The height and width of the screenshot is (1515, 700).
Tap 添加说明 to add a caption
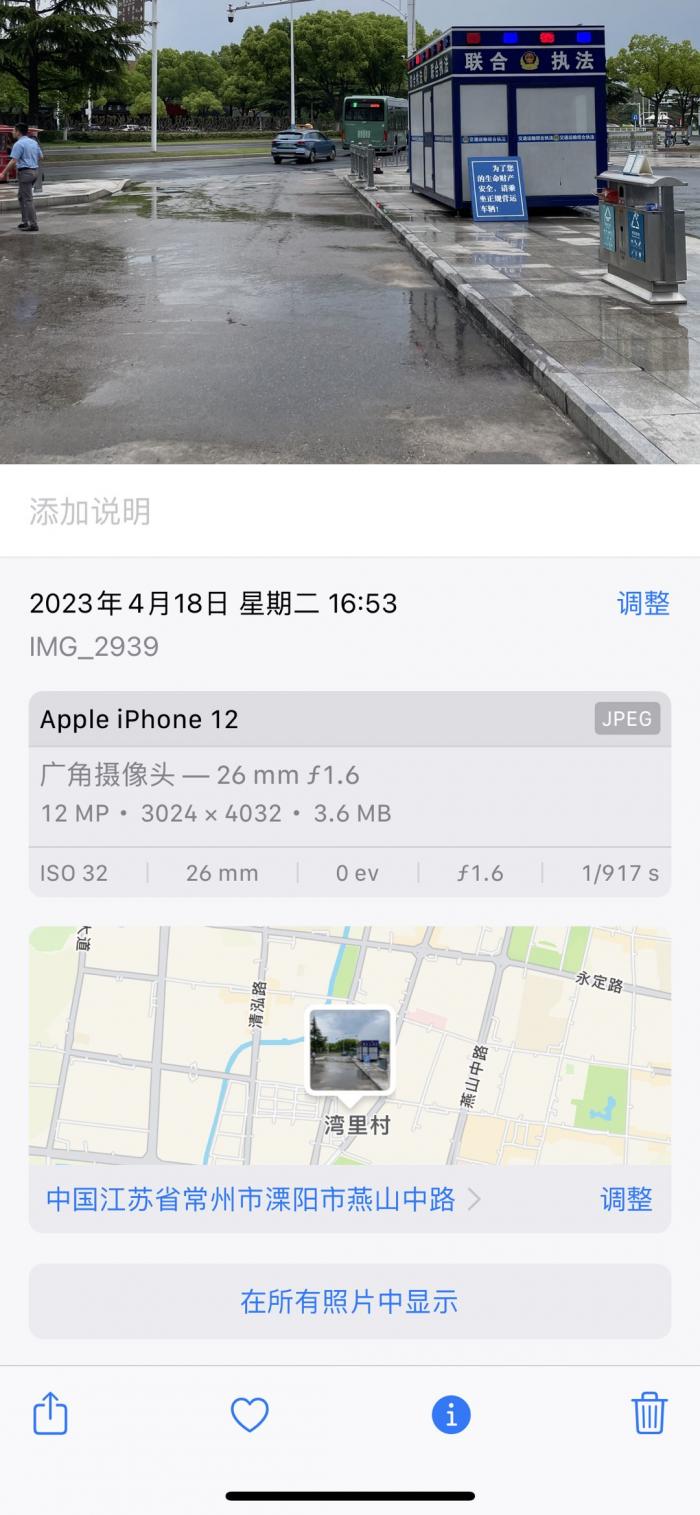[90, 512]
